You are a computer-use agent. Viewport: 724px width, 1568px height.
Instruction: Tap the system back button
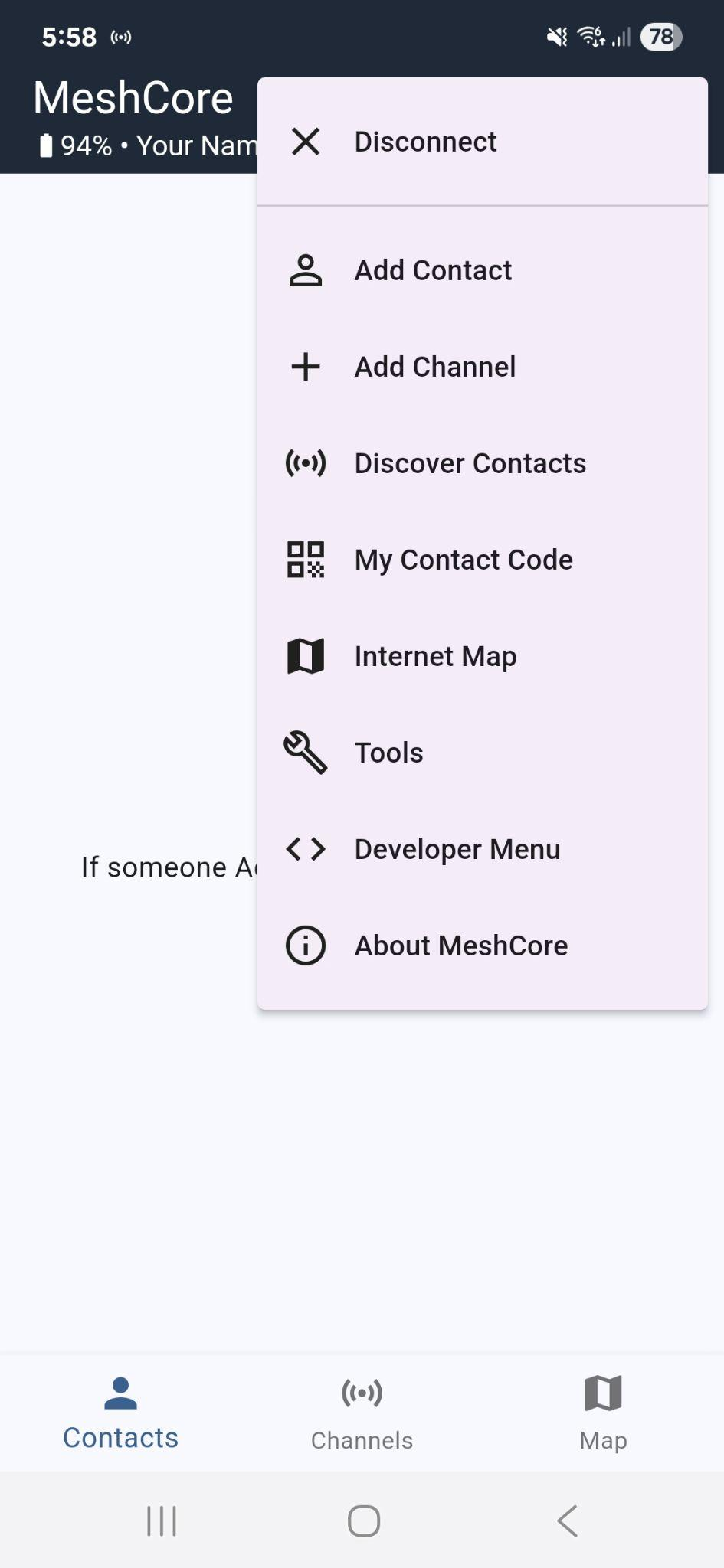tap(567, 1521)
